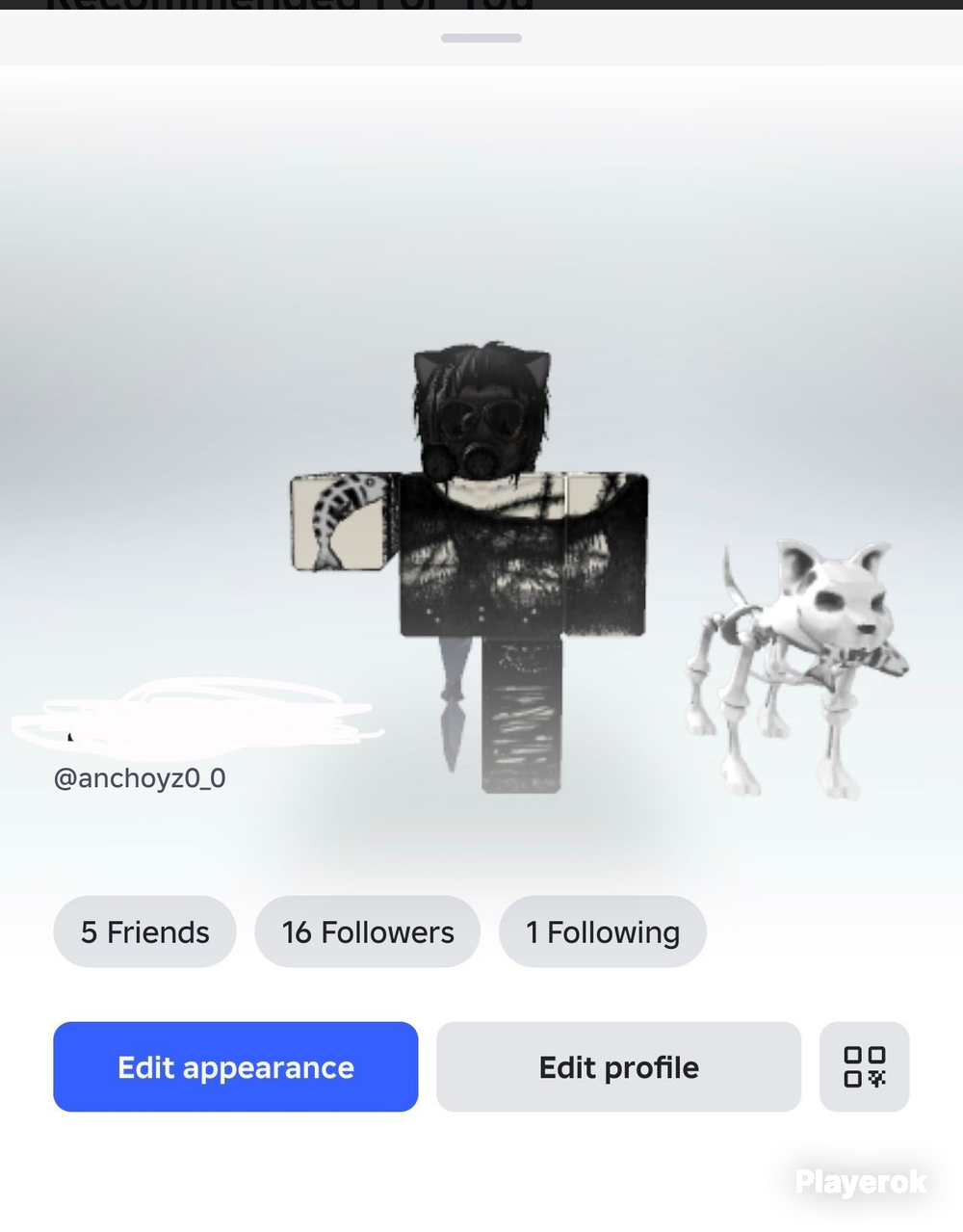Open the 1 Following list
Viewport: 963px width, 1232px height.
coord(603,931)
